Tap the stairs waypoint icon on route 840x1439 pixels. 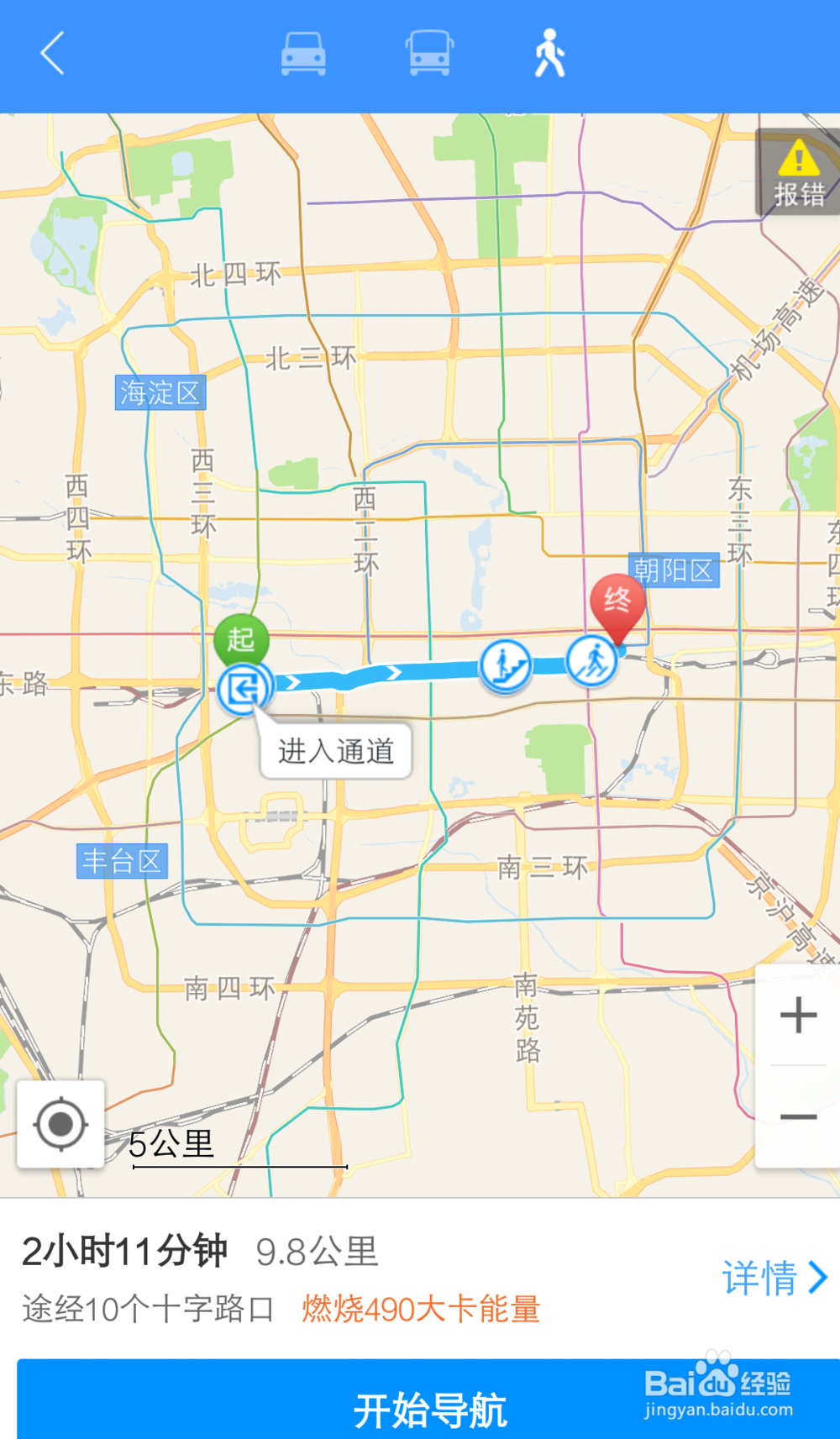pyautogui.click(x=505, y=666)
